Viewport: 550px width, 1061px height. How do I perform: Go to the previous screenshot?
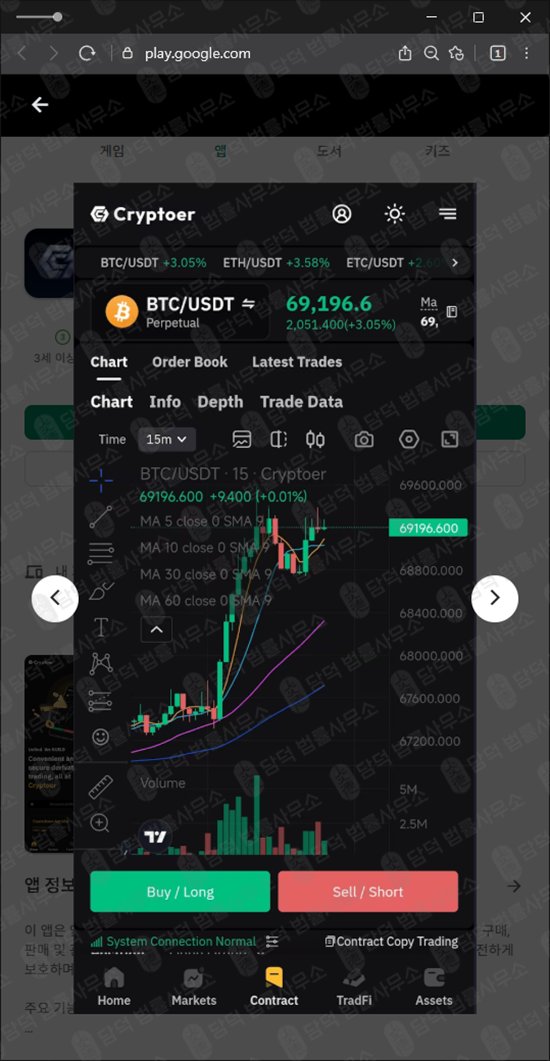tap(55, 598)
